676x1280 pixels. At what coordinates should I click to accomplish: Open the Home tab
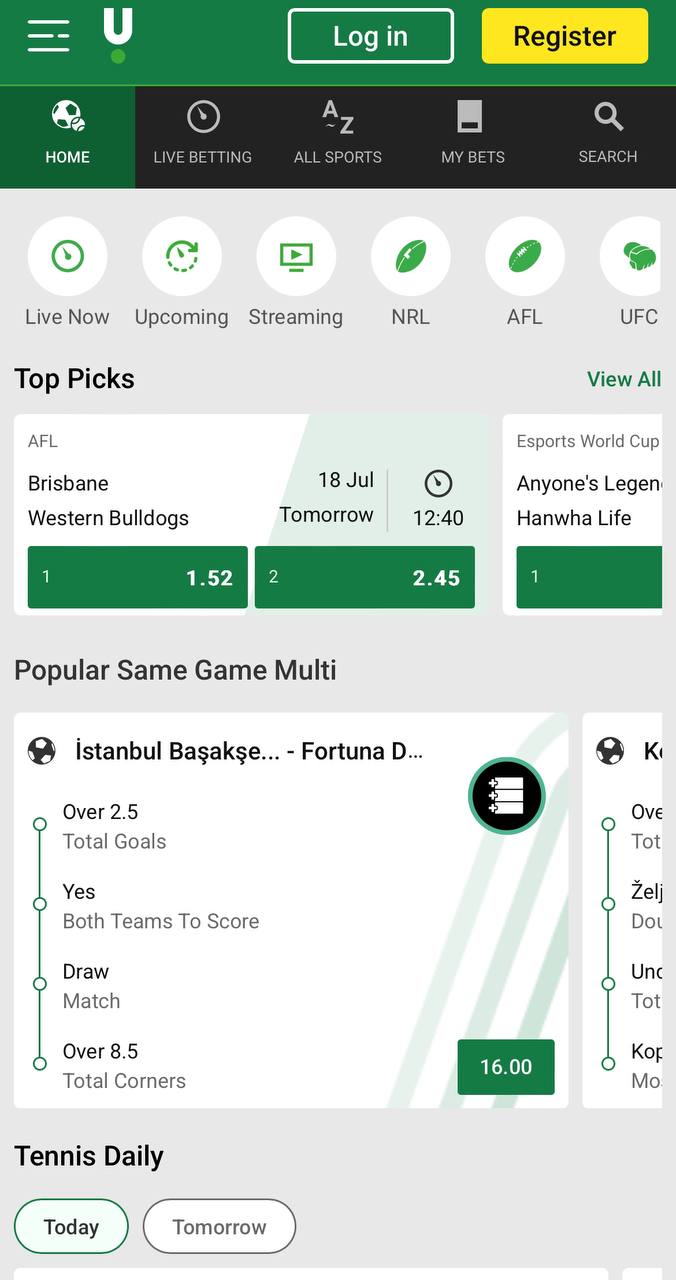(x=68, y=137)
